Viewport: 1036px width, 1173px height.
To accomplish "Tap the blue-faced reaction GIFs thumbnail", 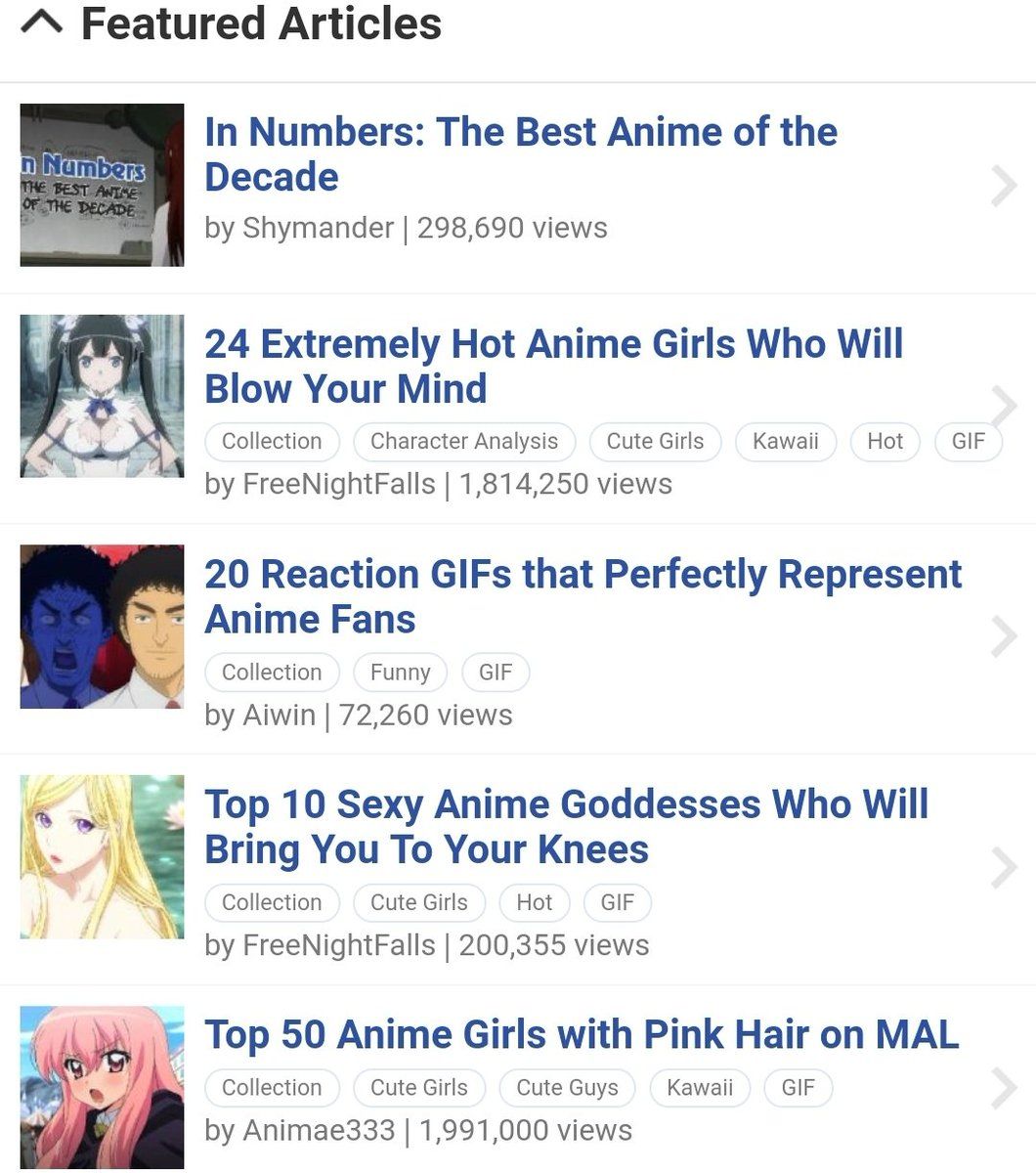I will 102,627.
